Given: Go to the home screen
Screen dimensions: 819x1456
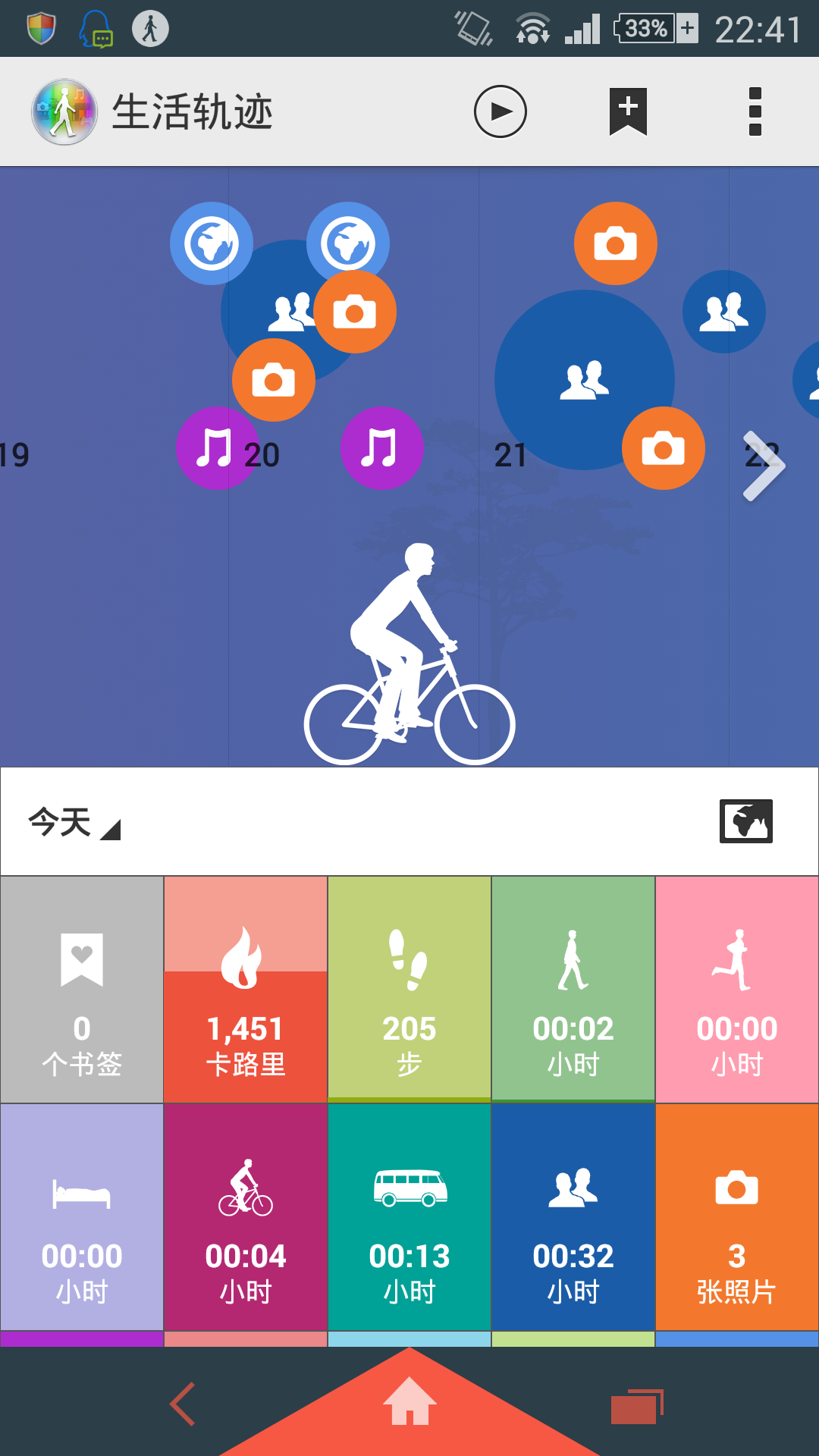Looking at the screenshot, I should coord(409,1403).
